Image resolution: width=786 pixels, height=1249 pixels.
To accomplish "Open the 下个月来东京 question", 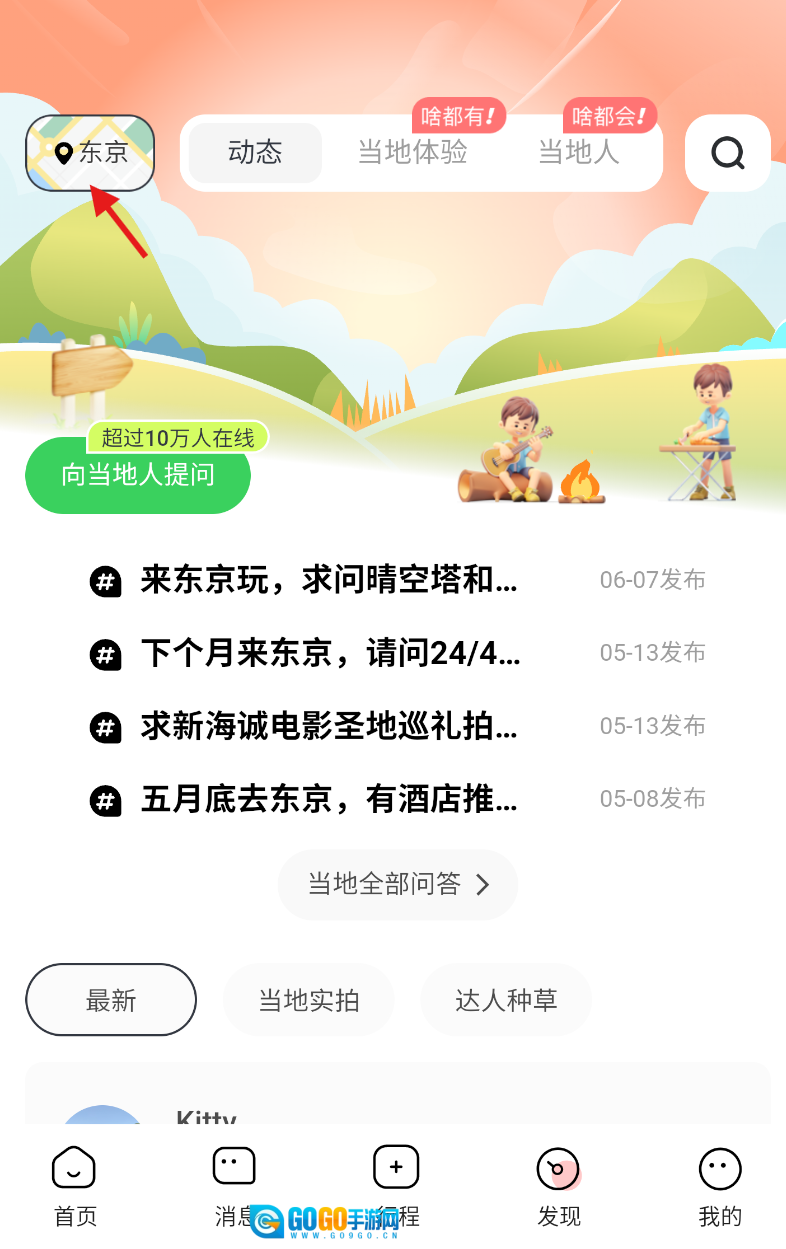I will (329, 653).
